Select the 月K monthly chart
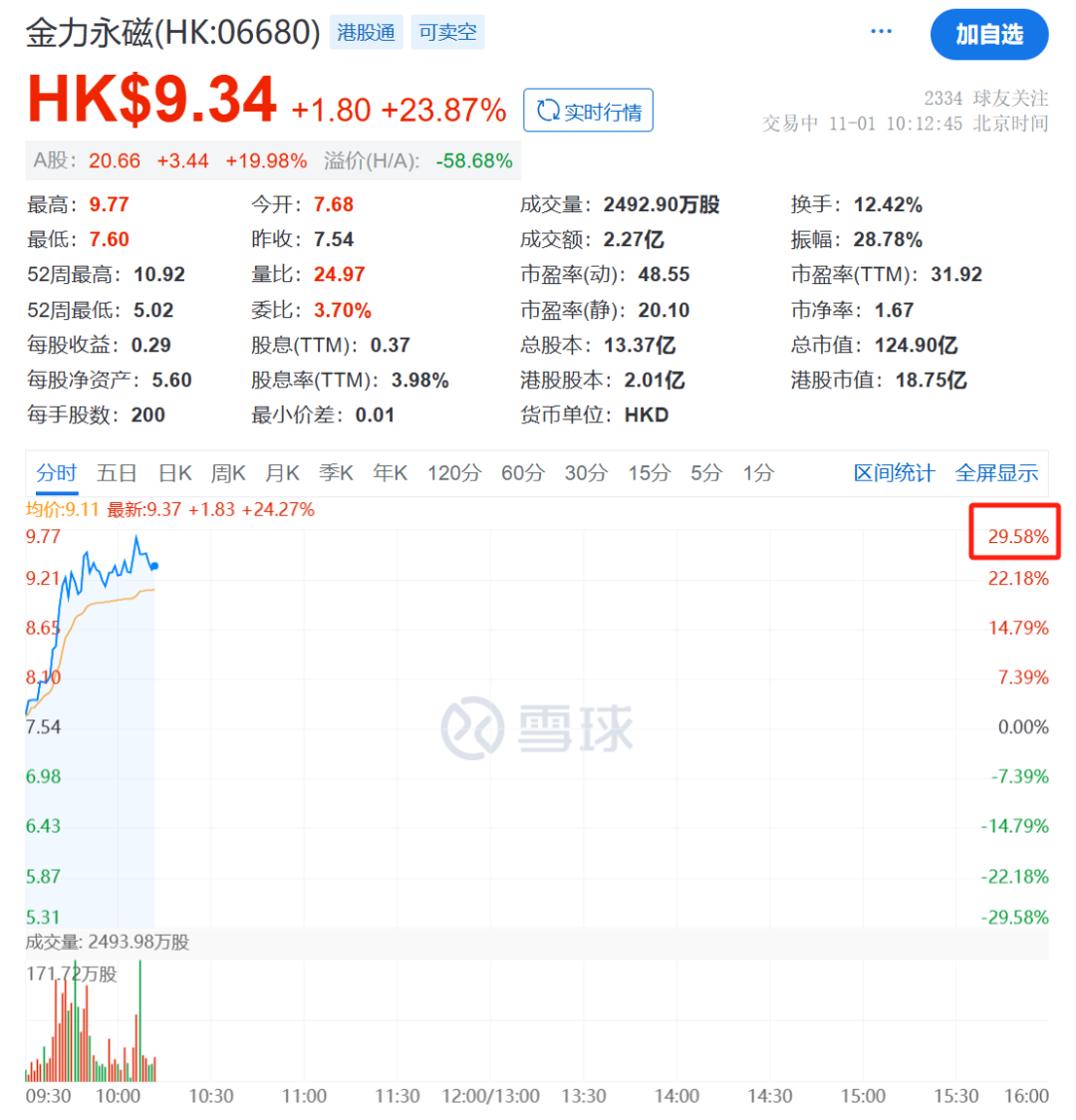This screenshot has height=1120, width=1076. tap(282, 473)
